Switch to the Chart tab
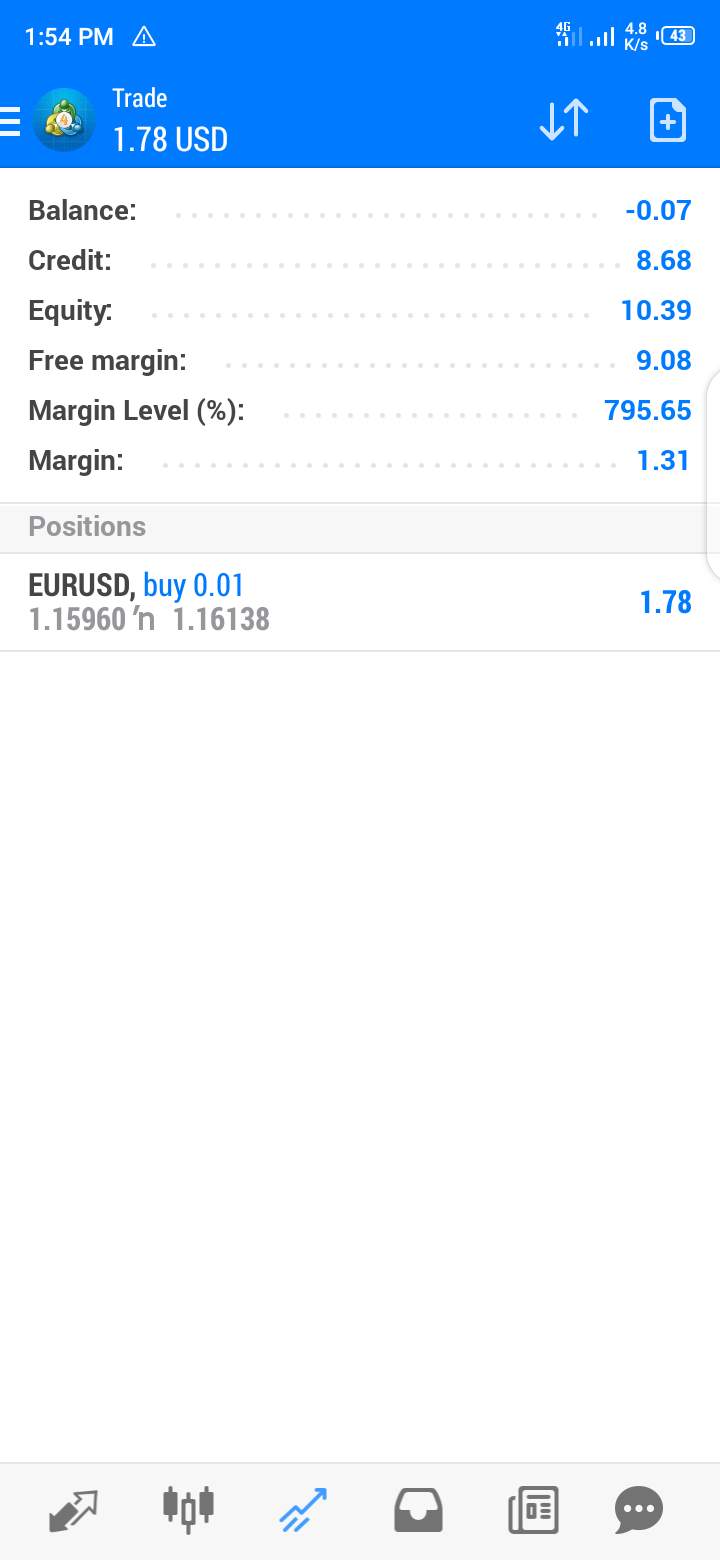 [188, 1510]
